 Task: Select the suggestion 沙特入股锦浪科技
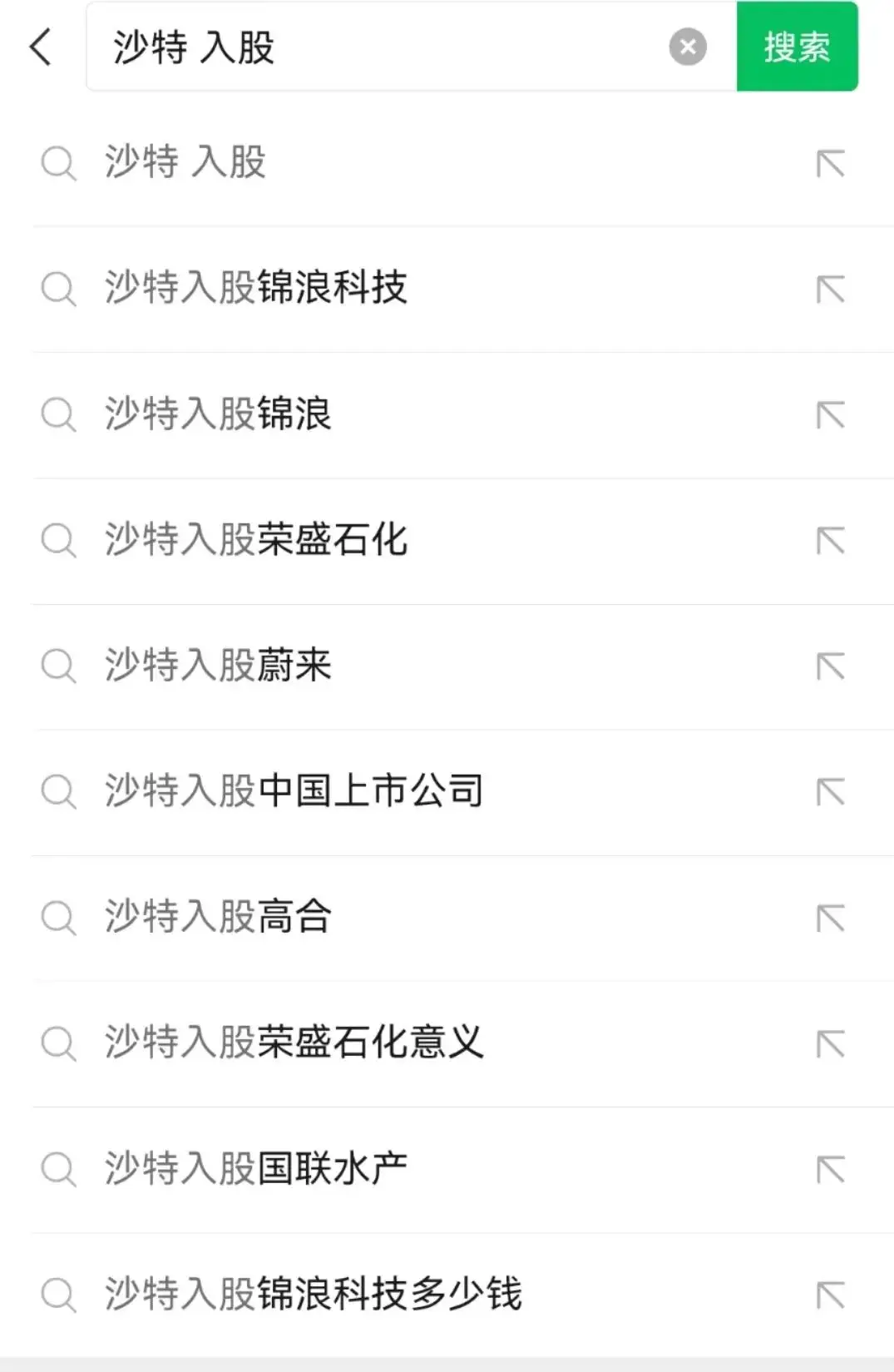pos(256,290)
